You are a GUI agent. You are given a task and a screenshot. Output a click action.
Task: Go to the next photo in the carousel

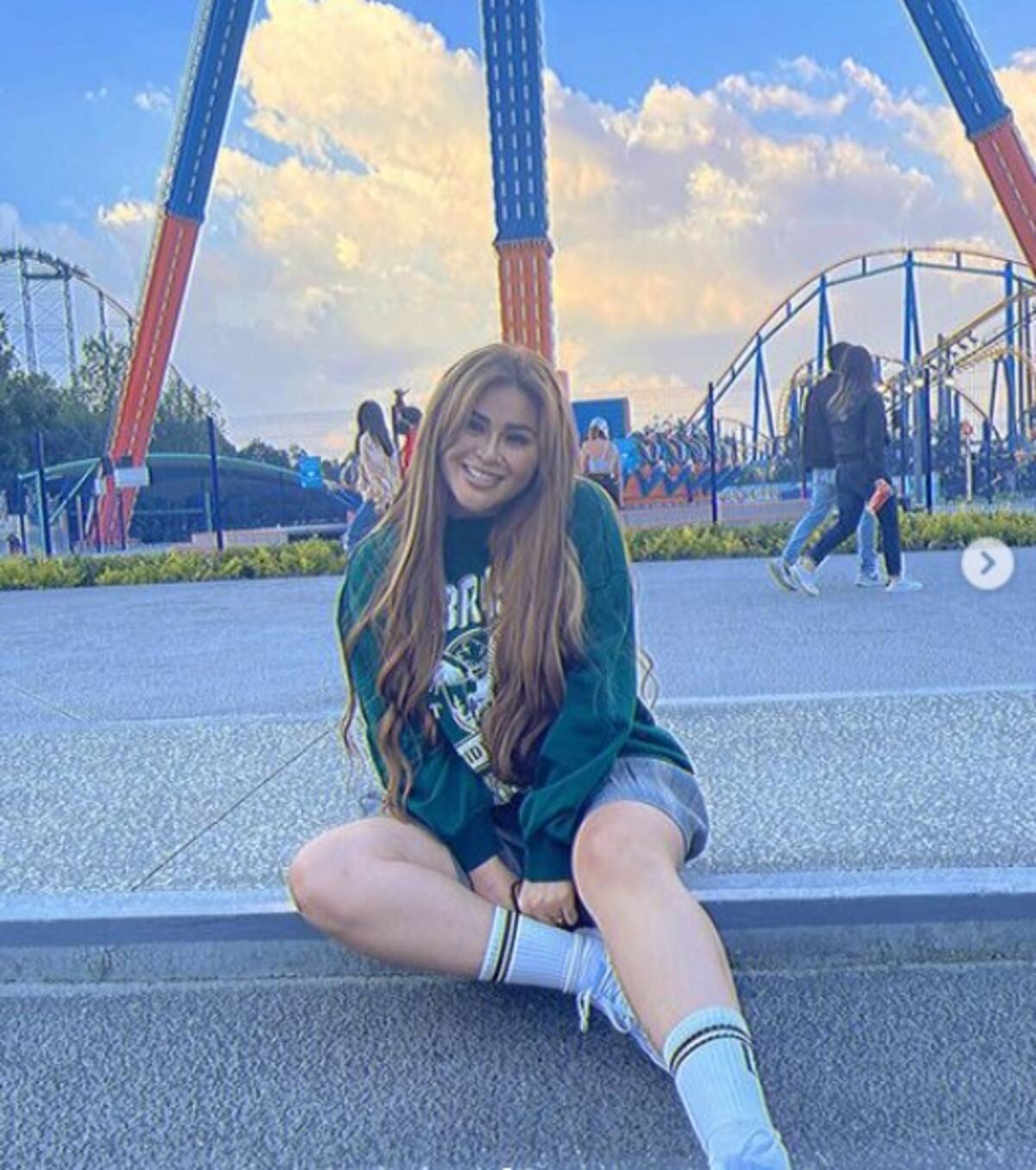pos(987,564)
